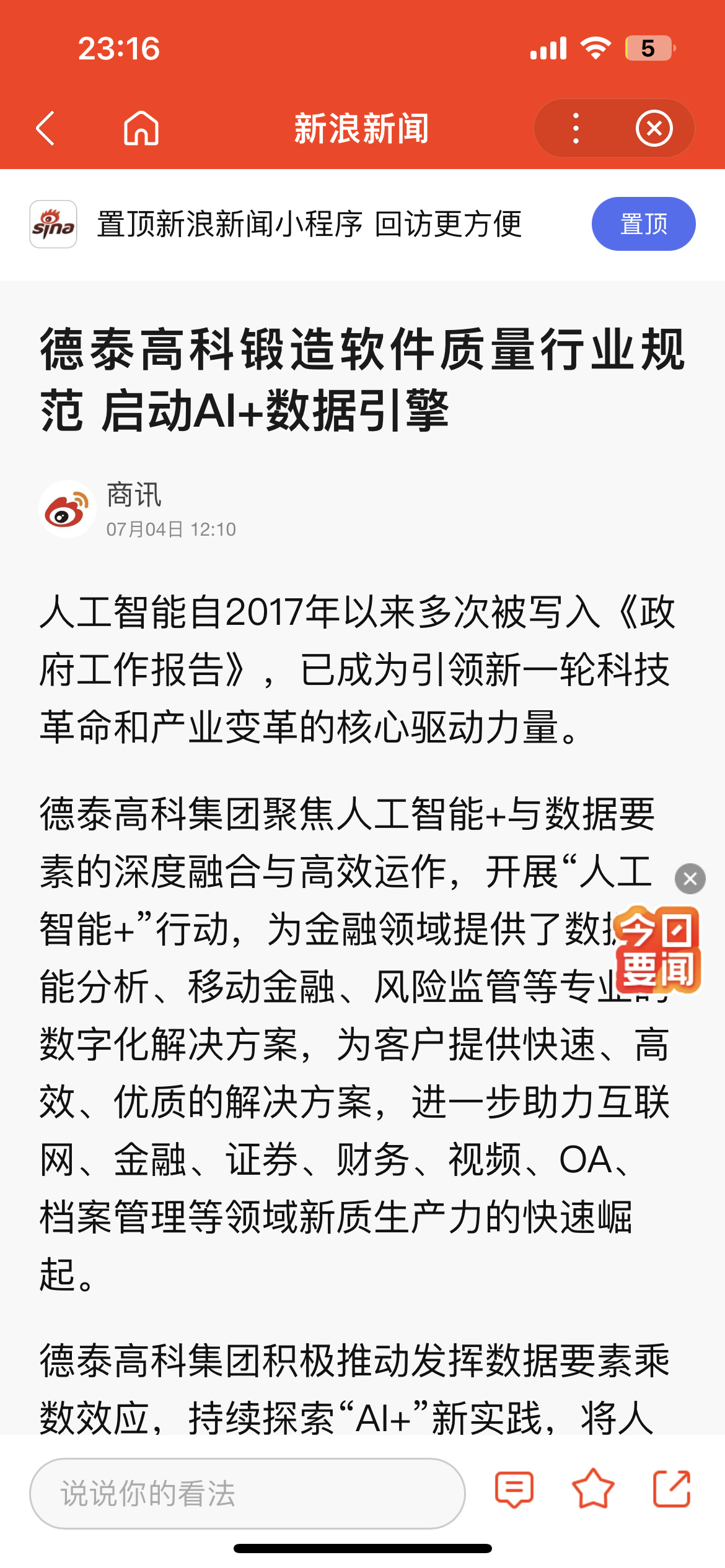Image resolution: width=725 pixels, height=1568 pixels.
Task: Dismiss the 今日要闻 floating badge
Action: (690, 879)
